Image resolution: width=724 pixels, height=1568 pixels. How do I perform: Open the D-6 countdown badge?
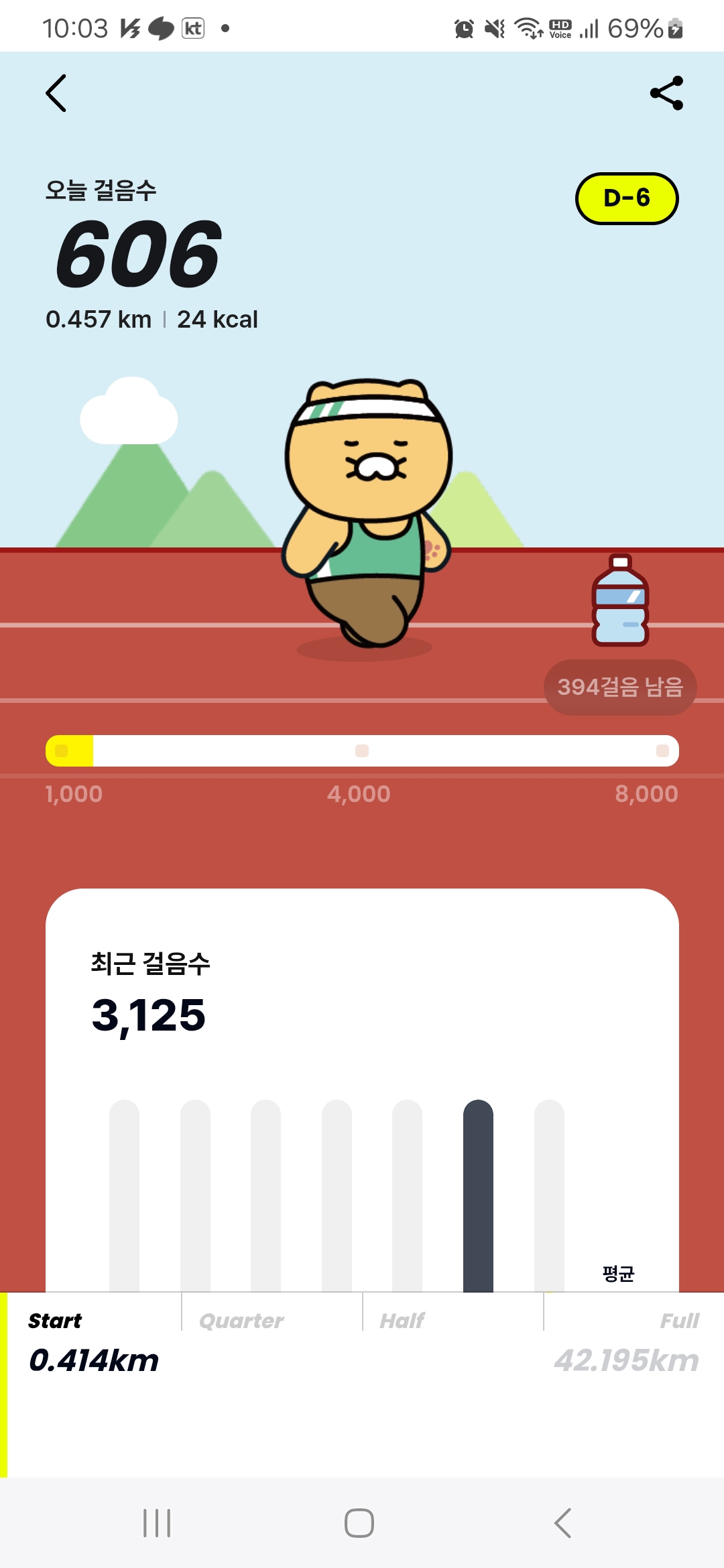point(627,198)
